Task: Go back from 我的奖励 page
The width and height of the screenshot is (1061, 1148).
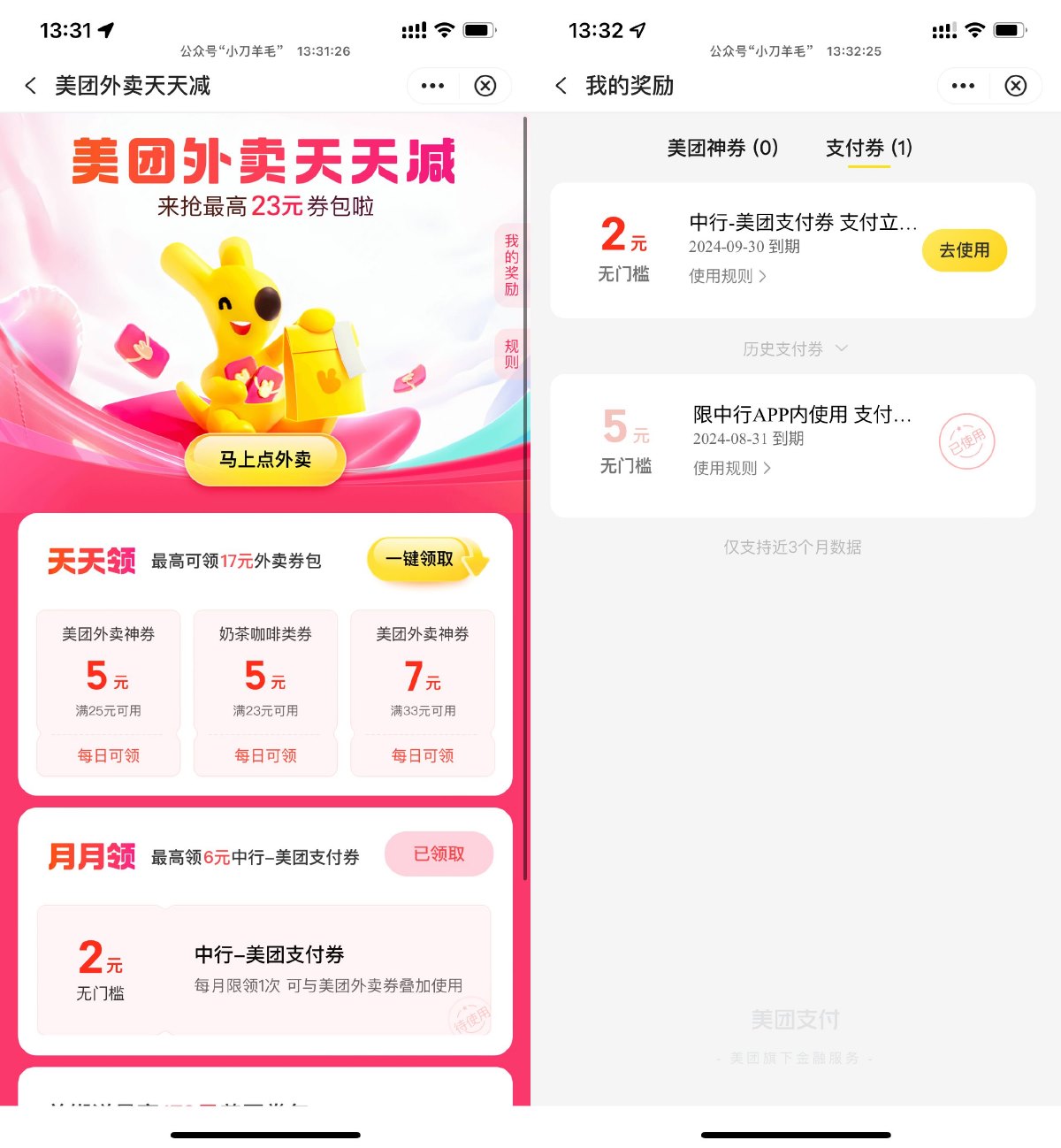Action: 561,86
